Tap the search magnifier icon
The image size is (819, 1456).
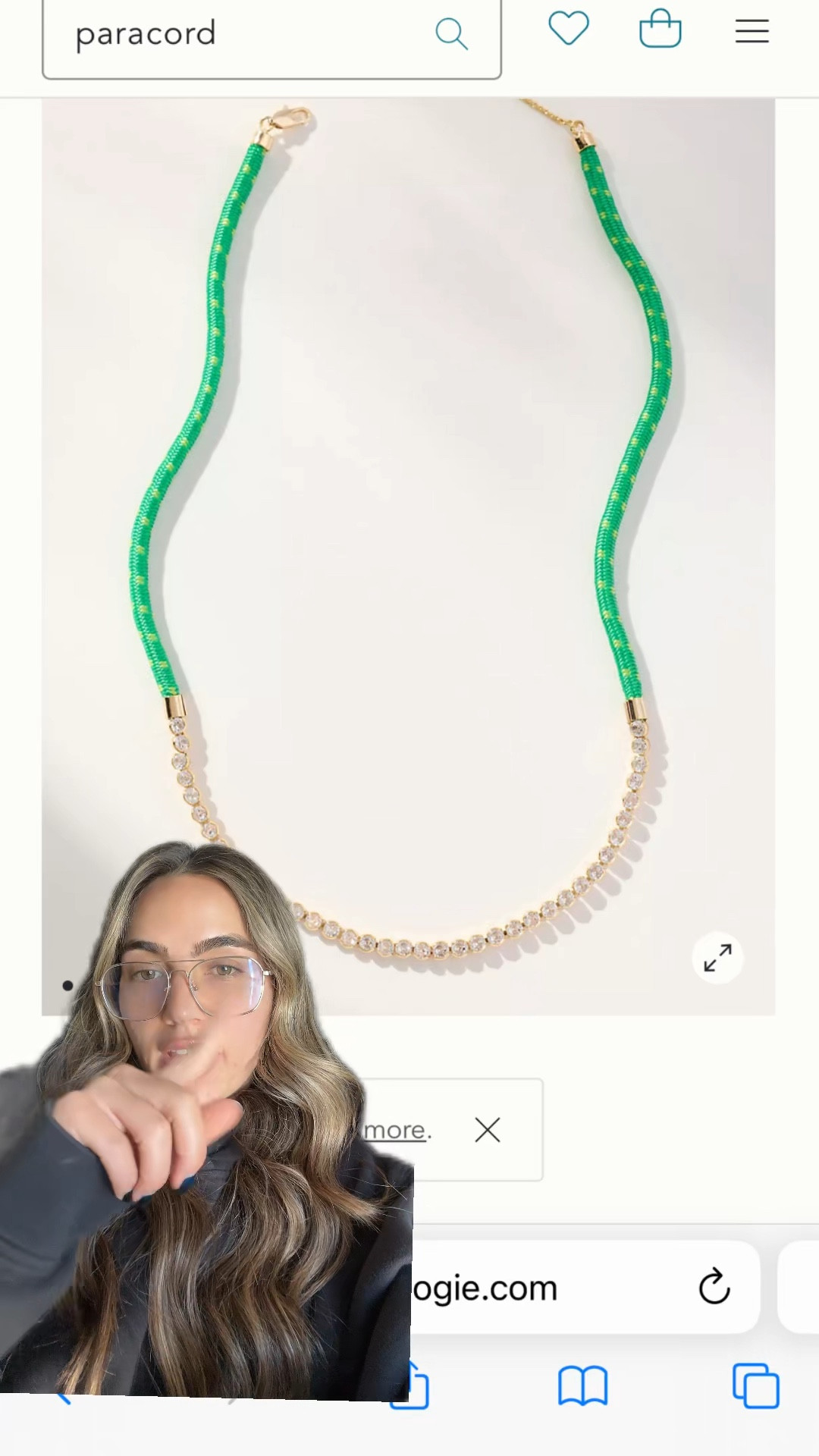452,33
